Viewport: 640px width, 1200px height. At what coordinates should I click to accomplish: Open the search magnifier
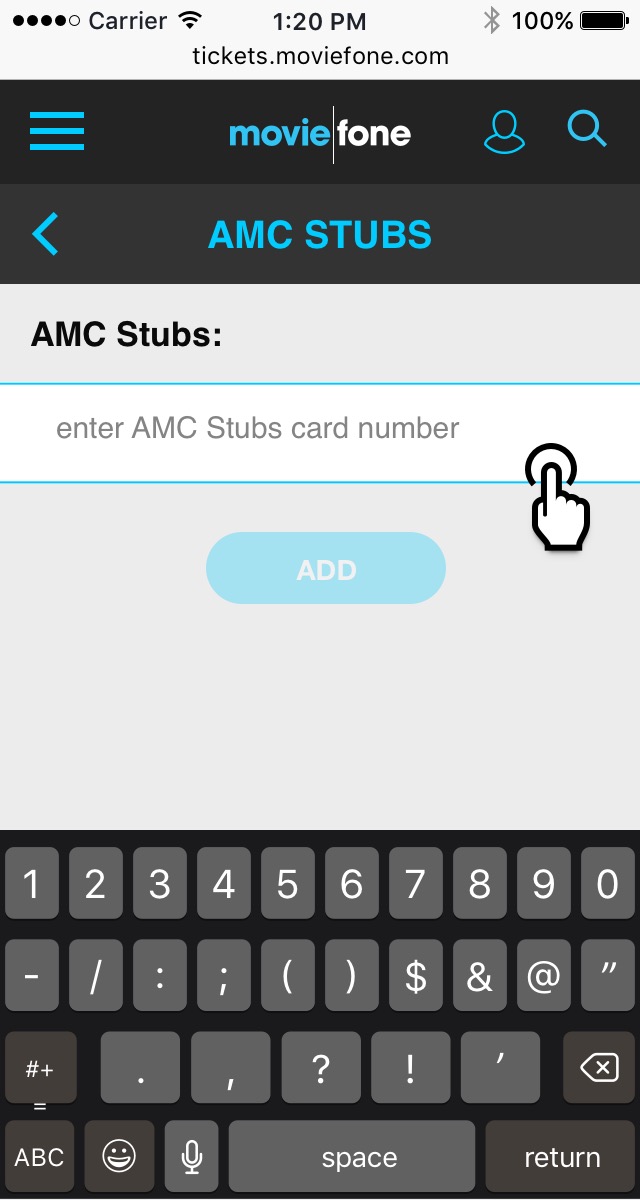click(586, 129)
